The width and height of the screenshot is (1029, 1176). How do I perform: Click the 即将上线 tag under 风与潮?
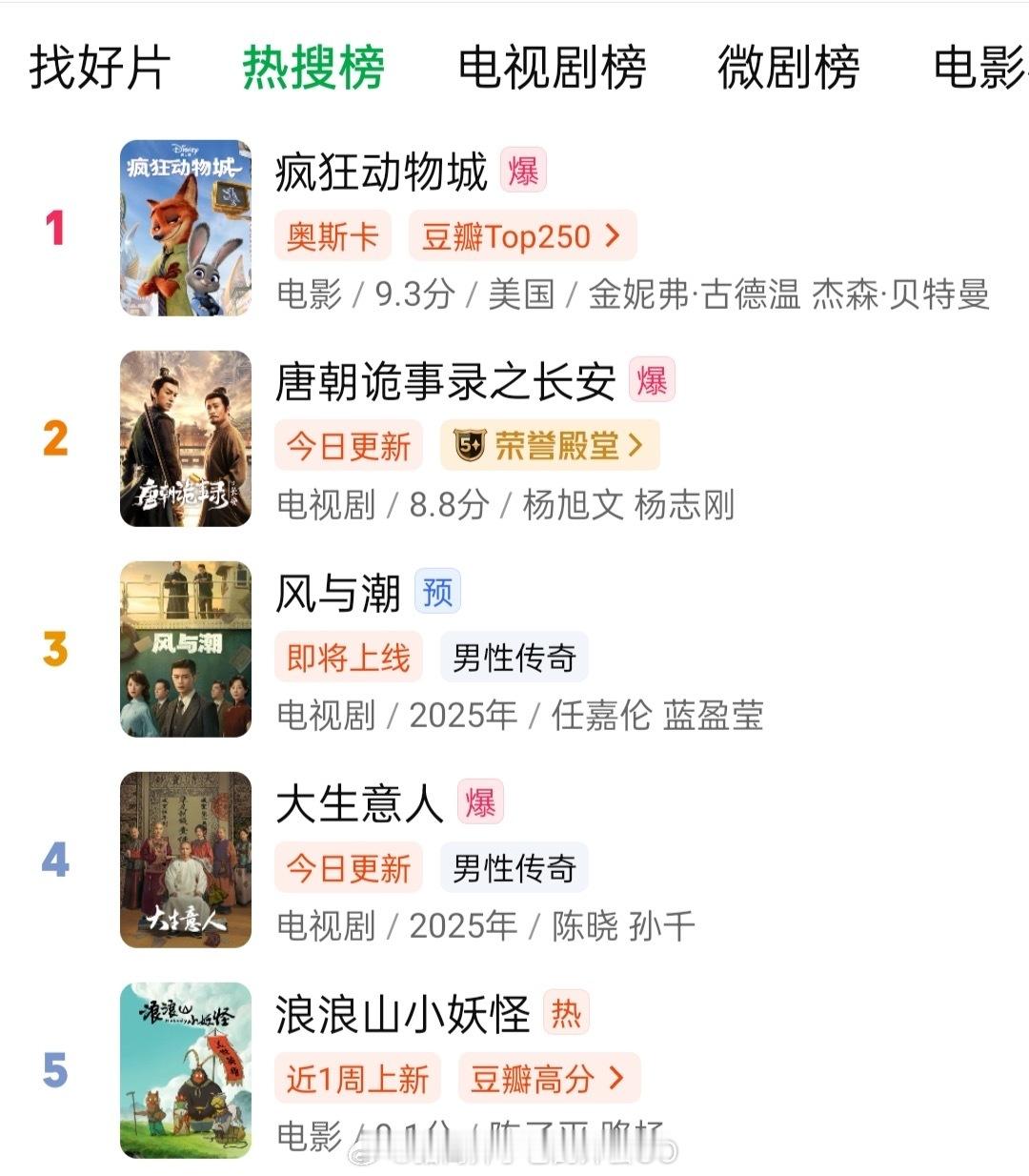(349, 657)
